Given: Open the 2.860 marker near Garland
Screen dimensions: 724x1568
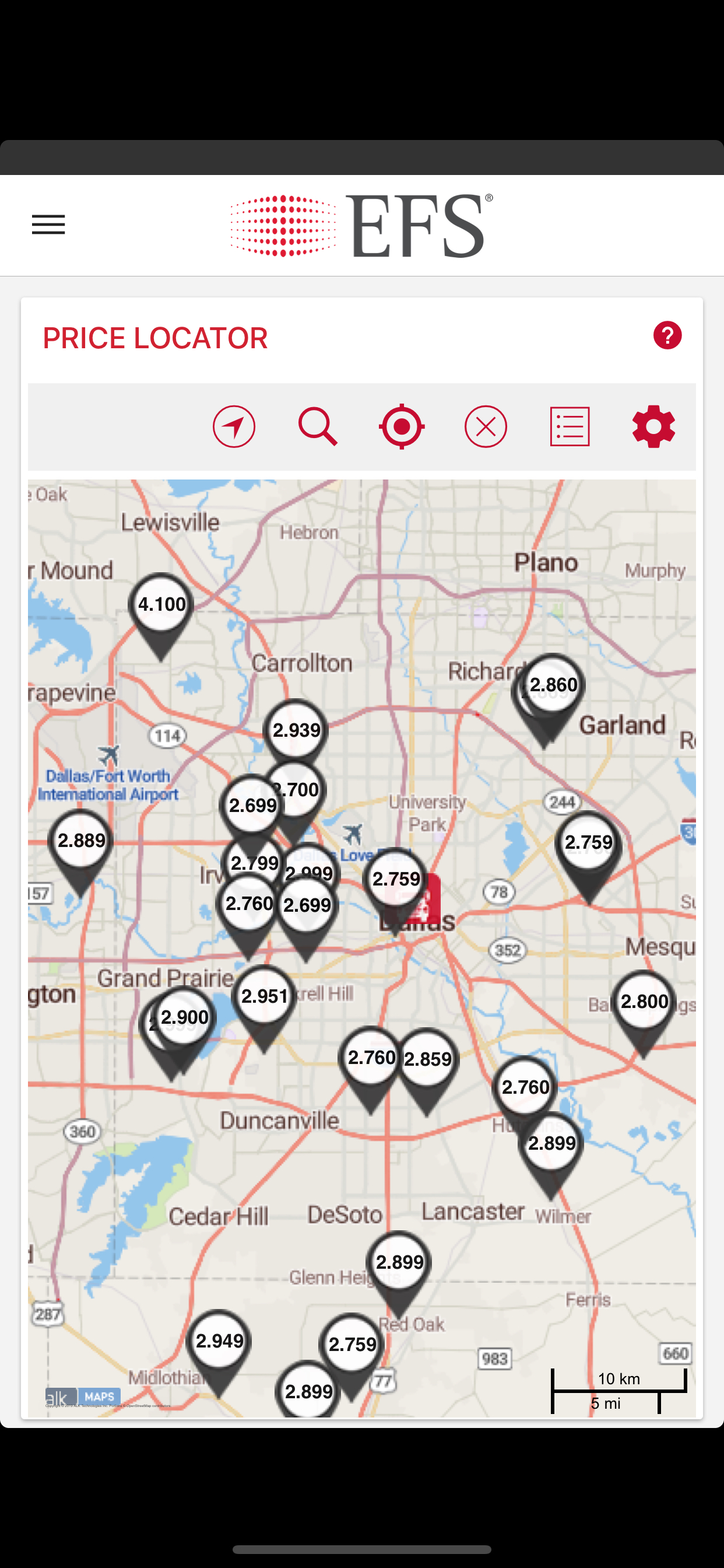Looking at the screenshot, I should point(554,684).
